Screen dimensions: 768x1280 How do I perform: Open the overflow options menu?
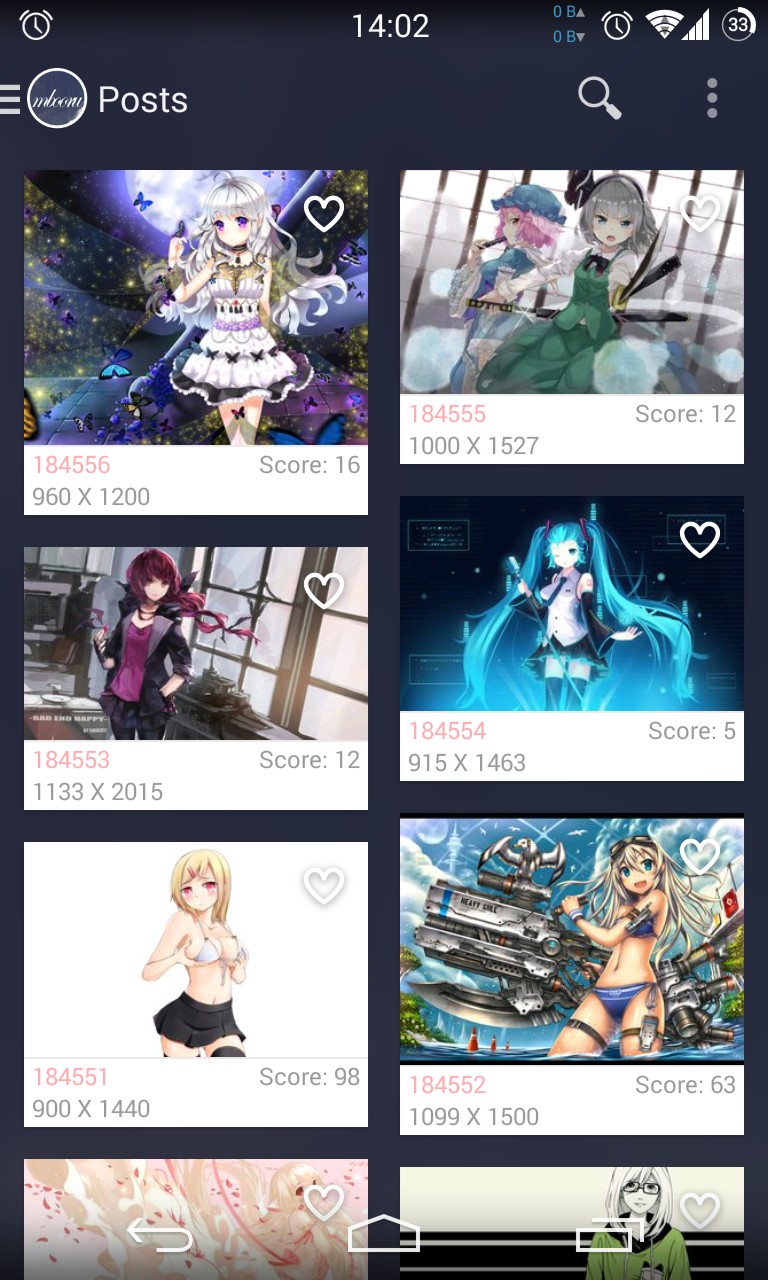pos(712,98)
